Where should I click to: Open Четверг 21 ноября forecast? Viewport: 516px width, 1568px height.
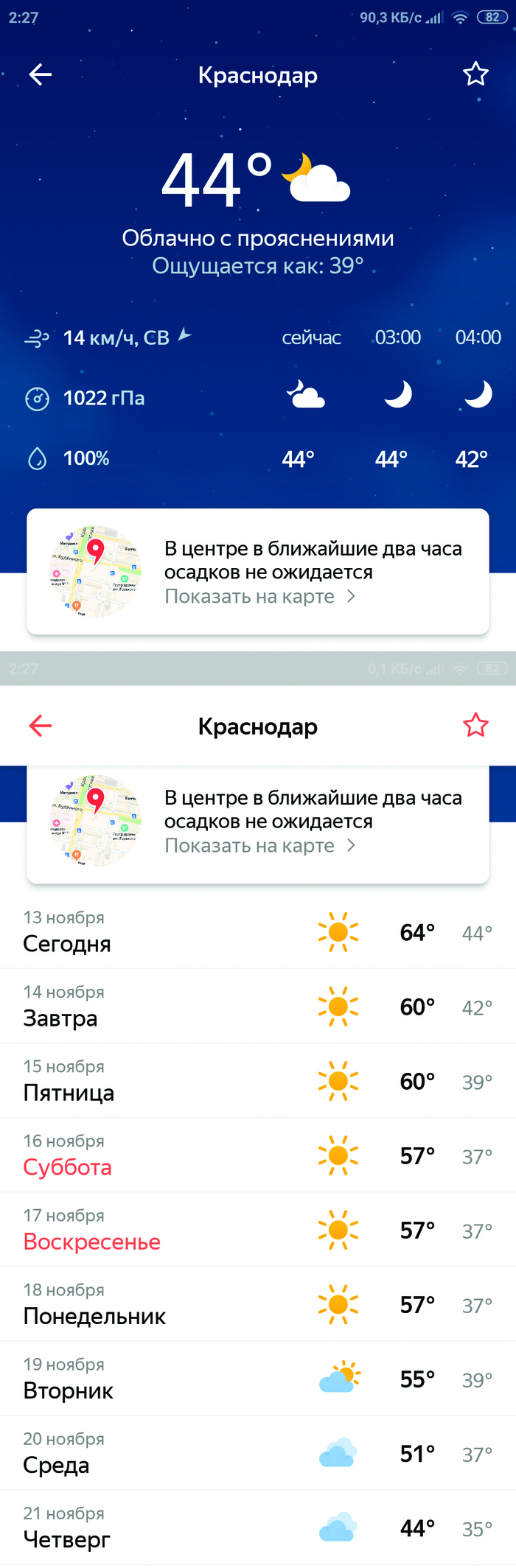258,1527
